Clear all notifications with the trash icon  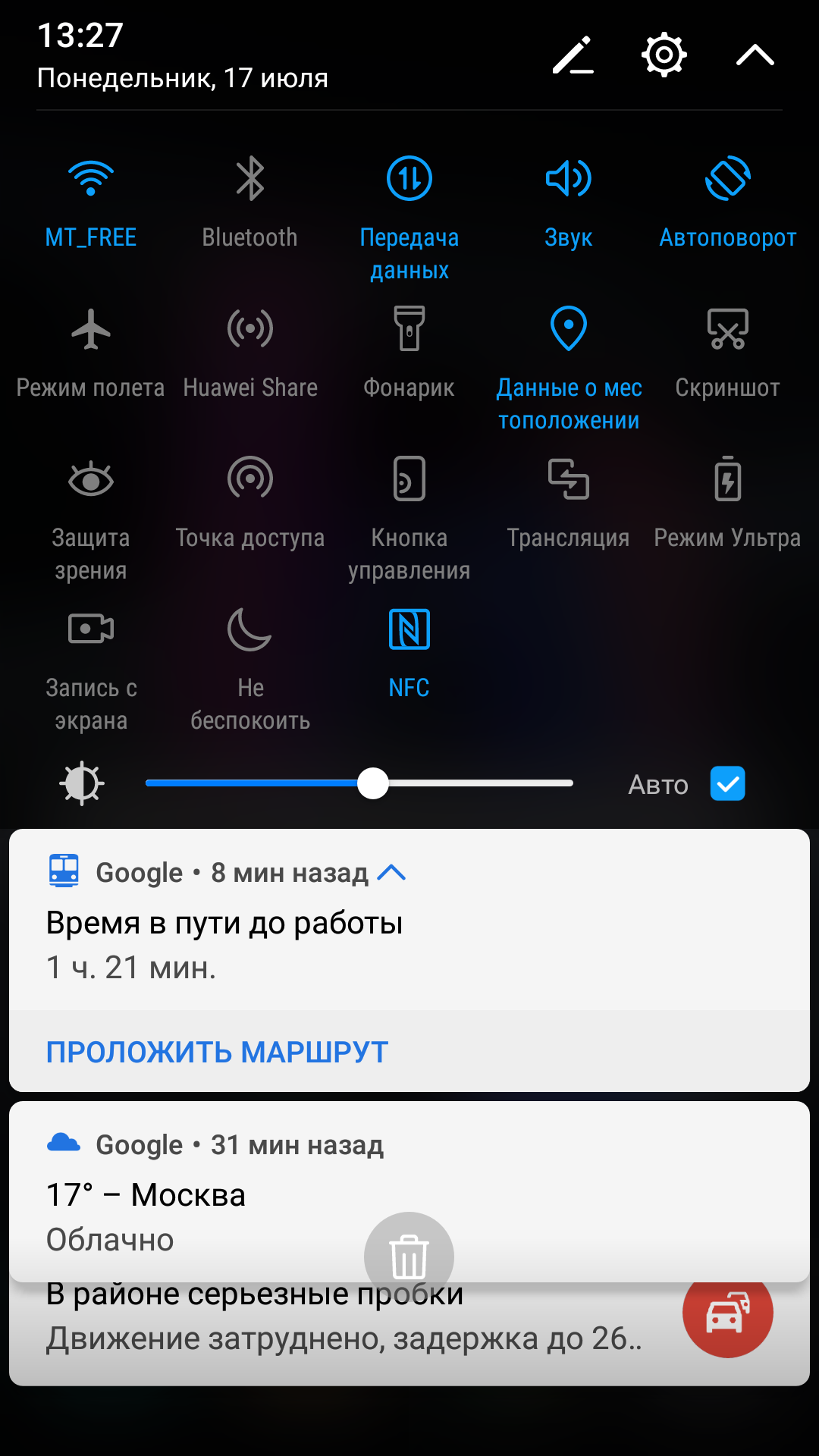(x=409, y=1257)
